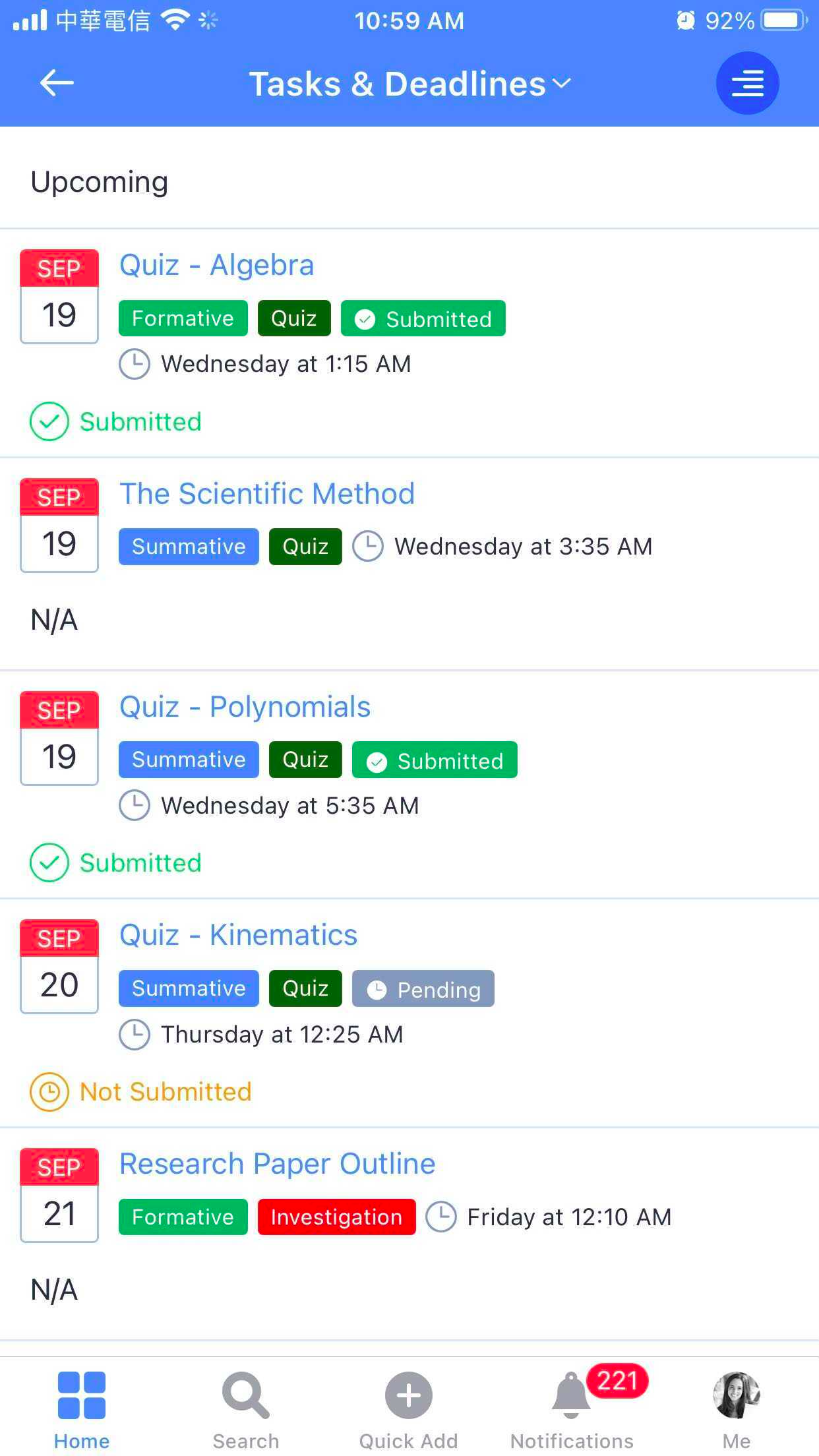Open the Quiz - Algebra task

tap(216, 266)
